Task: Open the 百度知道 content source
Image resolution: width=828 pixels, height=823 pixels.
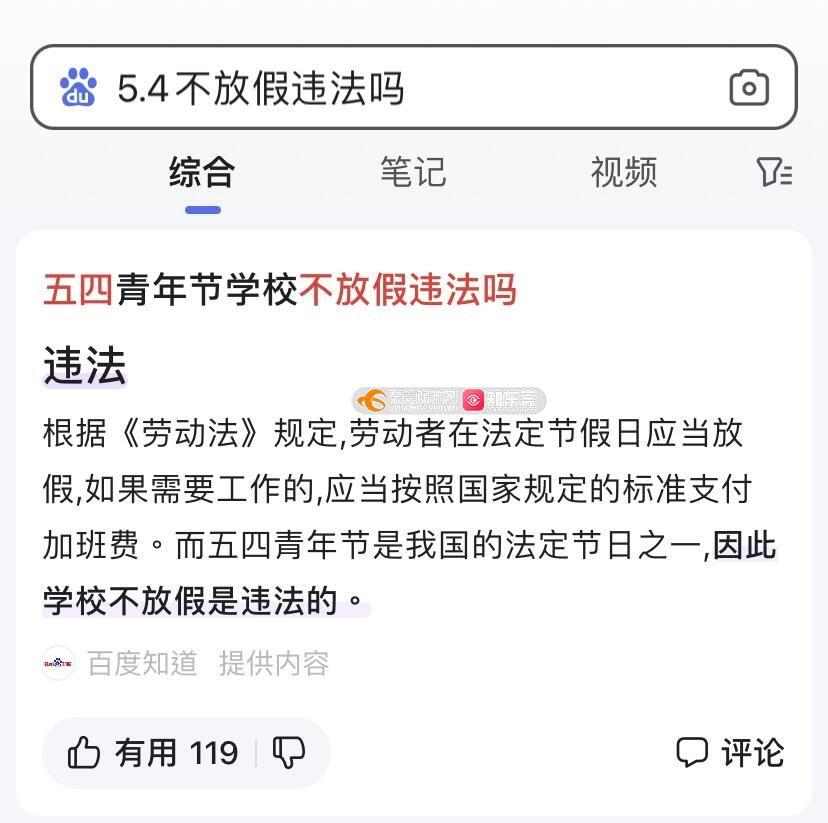Action: pyautogui.click(x=142, y=663)
